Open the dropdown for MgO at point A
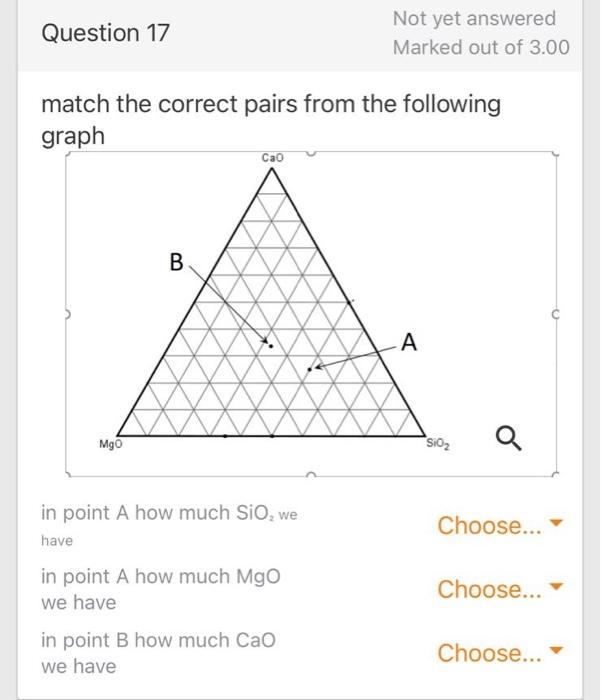 point(493,589)
